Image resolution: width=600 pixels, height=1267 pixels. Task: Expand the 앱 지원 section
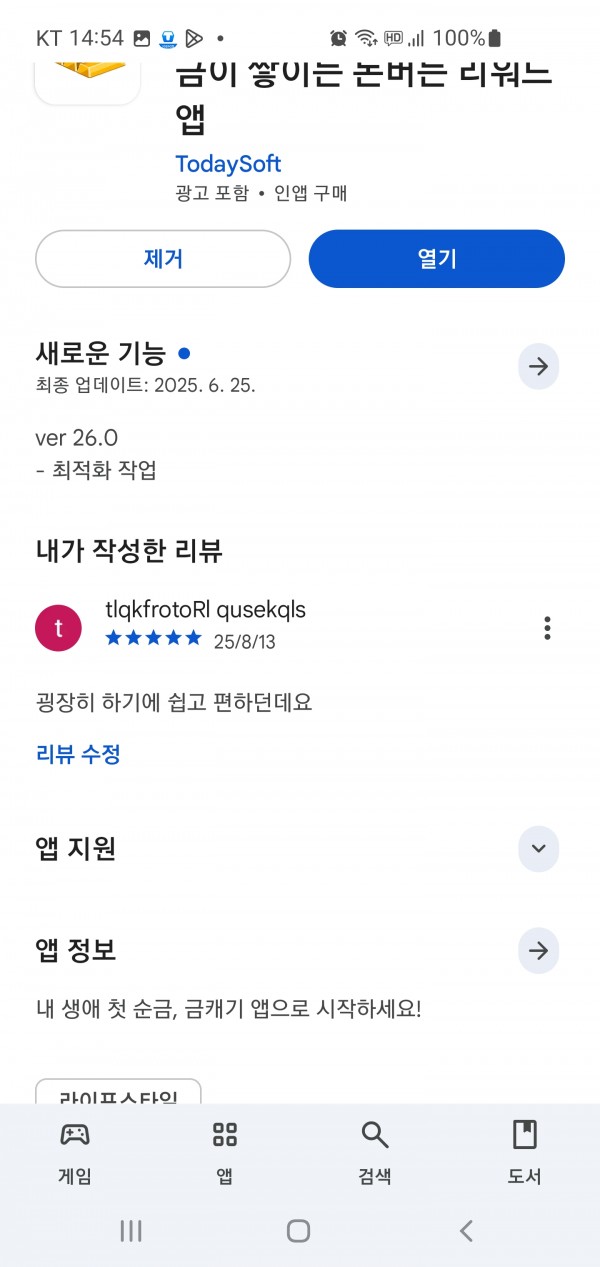[538, 849]
